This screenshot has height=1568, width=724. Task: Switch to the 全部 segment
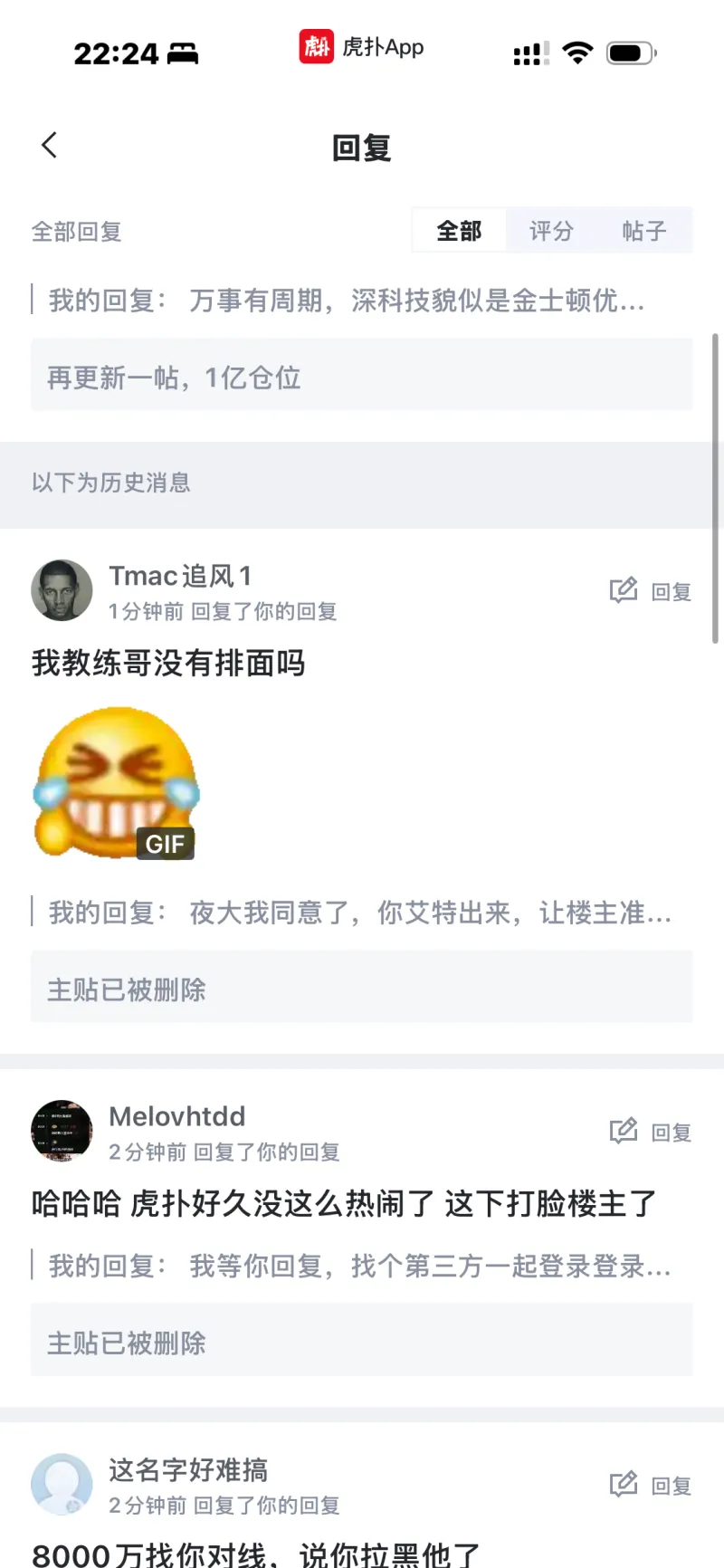tap(459, 231)
